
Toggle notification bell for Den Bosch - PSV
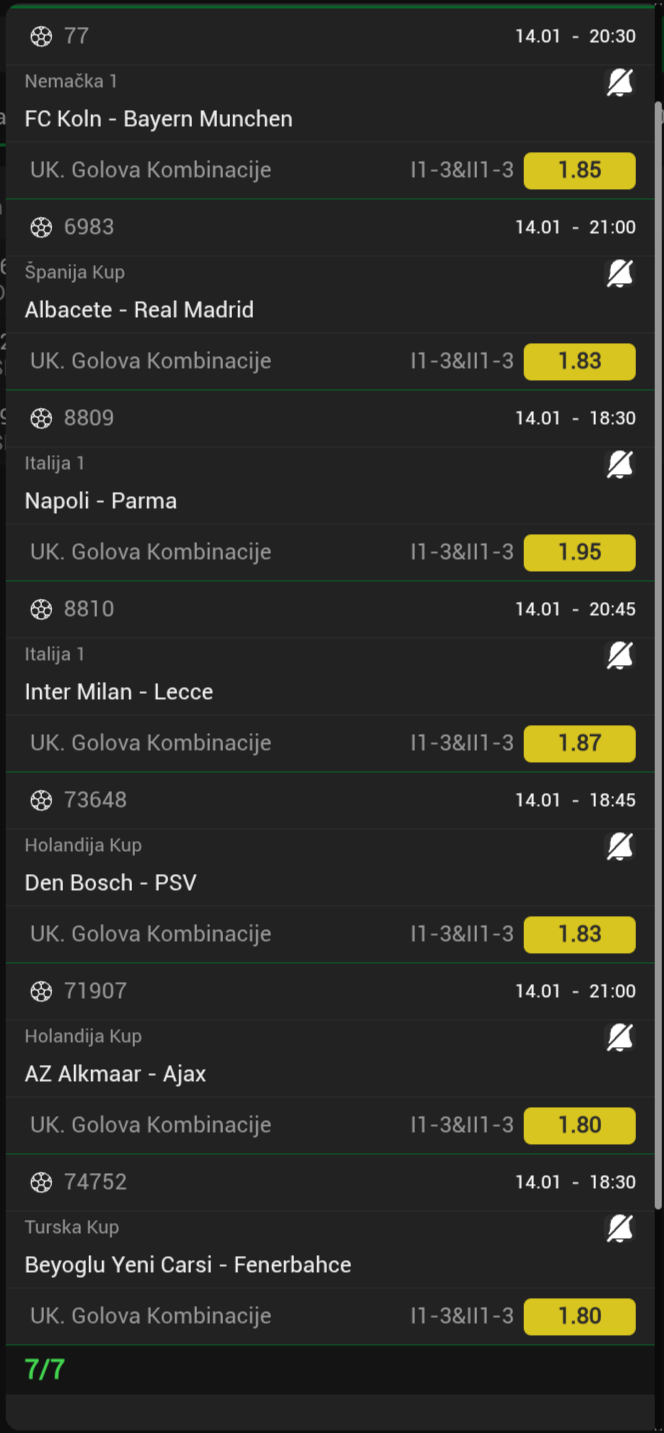[620, 847]
